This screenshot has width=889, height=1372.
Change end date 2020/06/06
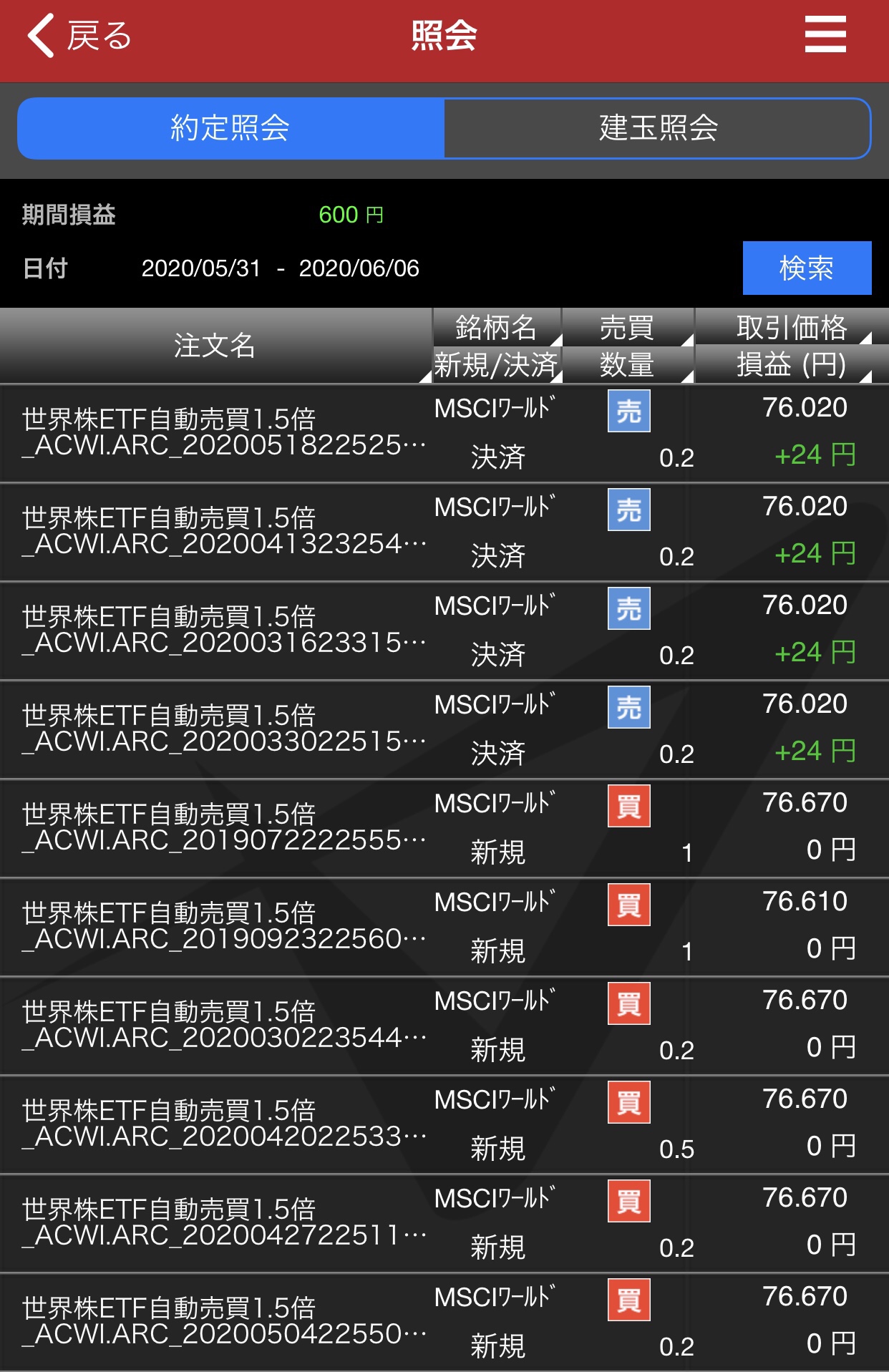359,268
